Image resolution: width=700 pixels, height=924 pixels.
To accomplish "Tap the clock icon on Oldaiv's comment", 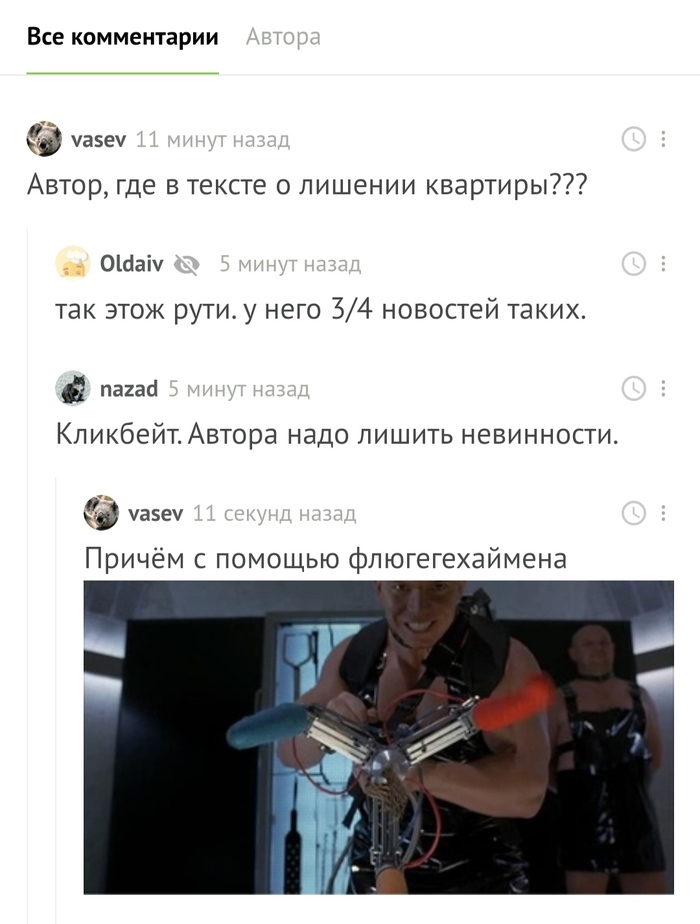I will pyautogui.click(x=634, y=264).
